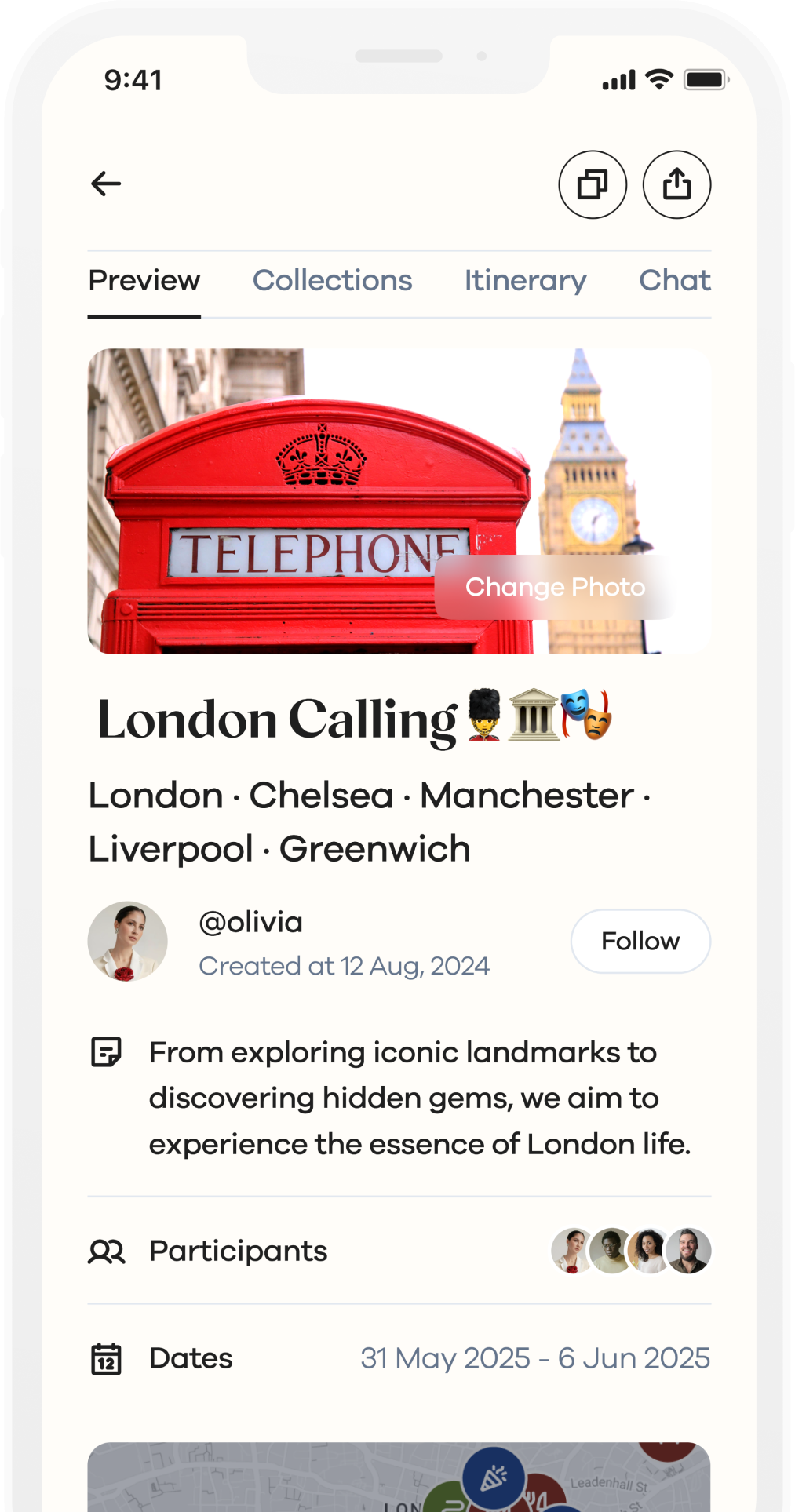Select the Preview tab

click(144, 281)
